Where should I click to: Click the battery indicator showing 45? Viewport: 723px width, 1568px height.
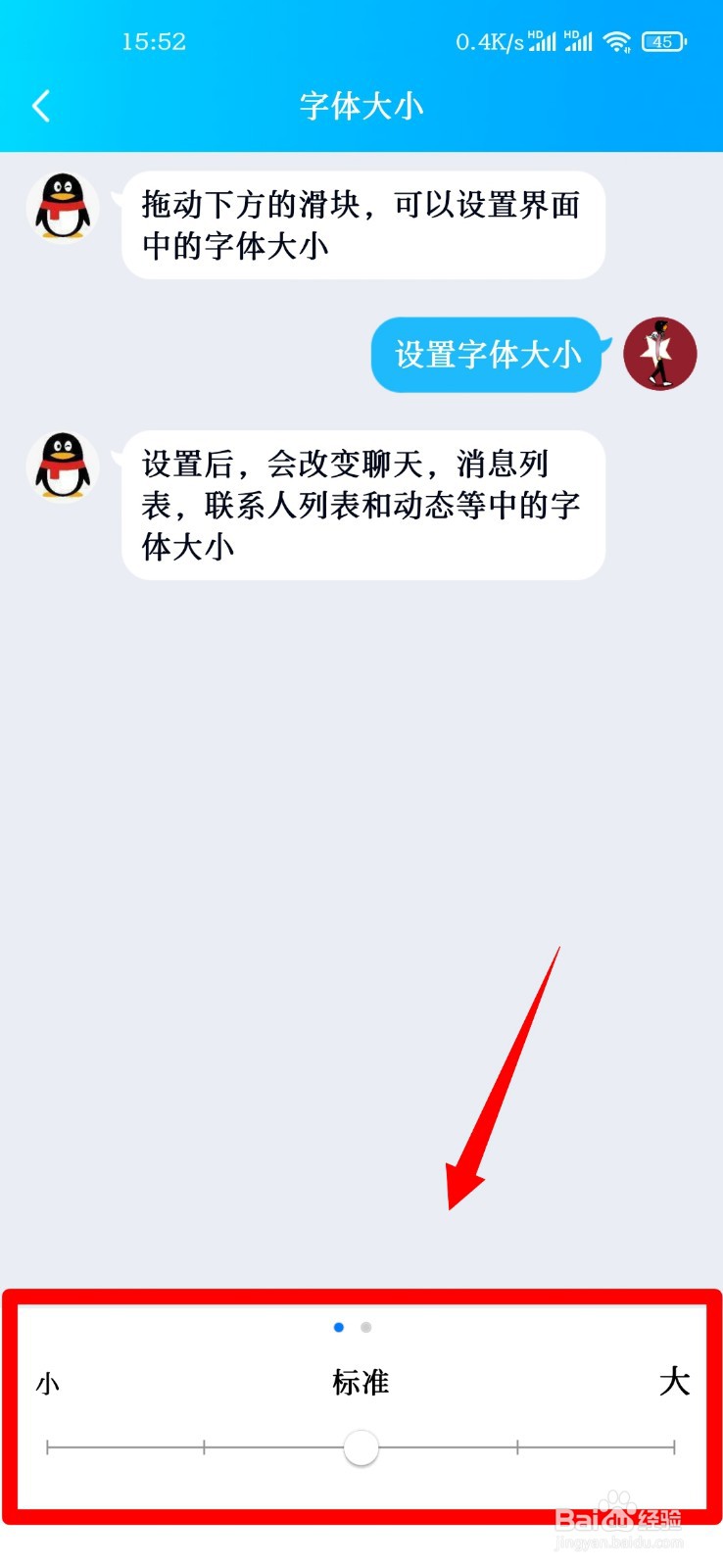click(662, 41)
